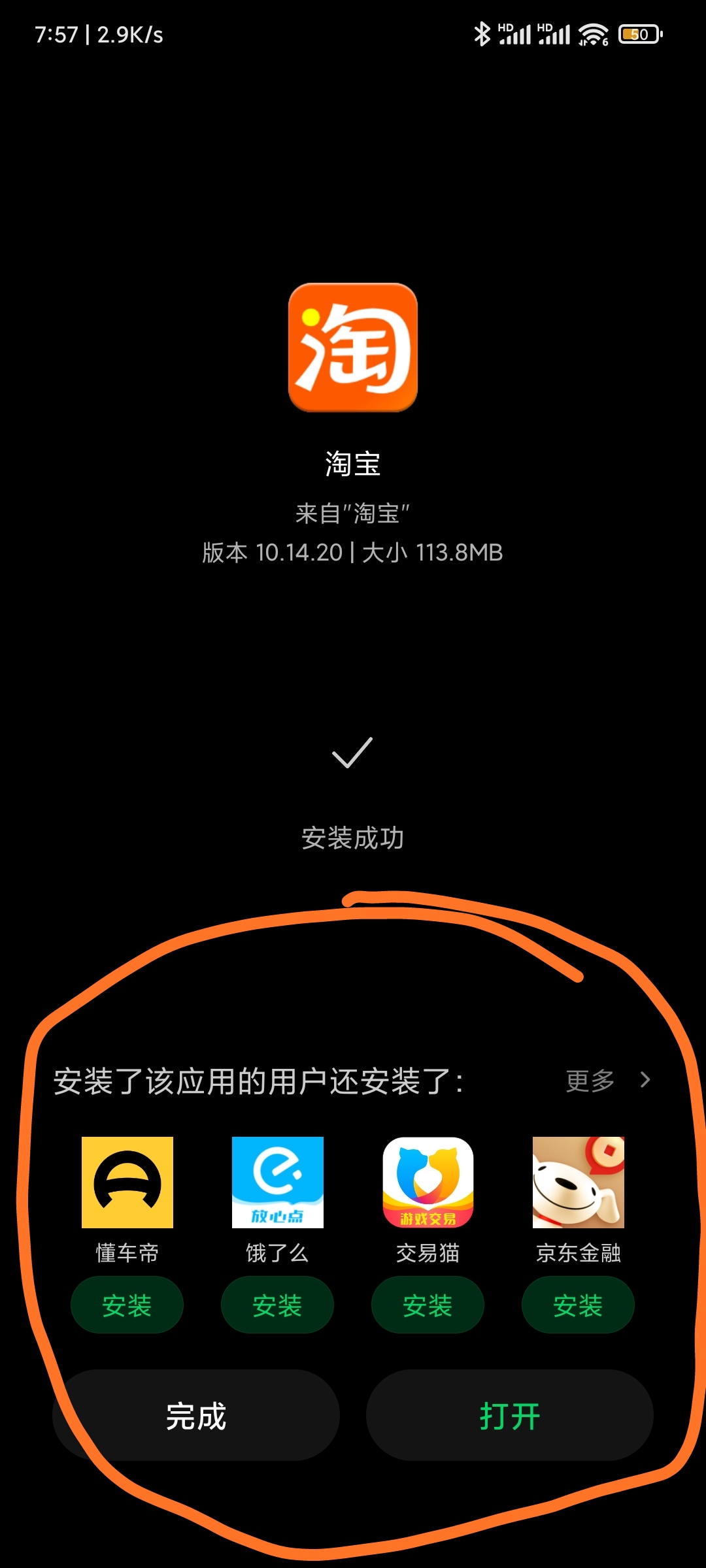
Task: Show 更多 recommended apps
Action: [x=608, y=1081]
